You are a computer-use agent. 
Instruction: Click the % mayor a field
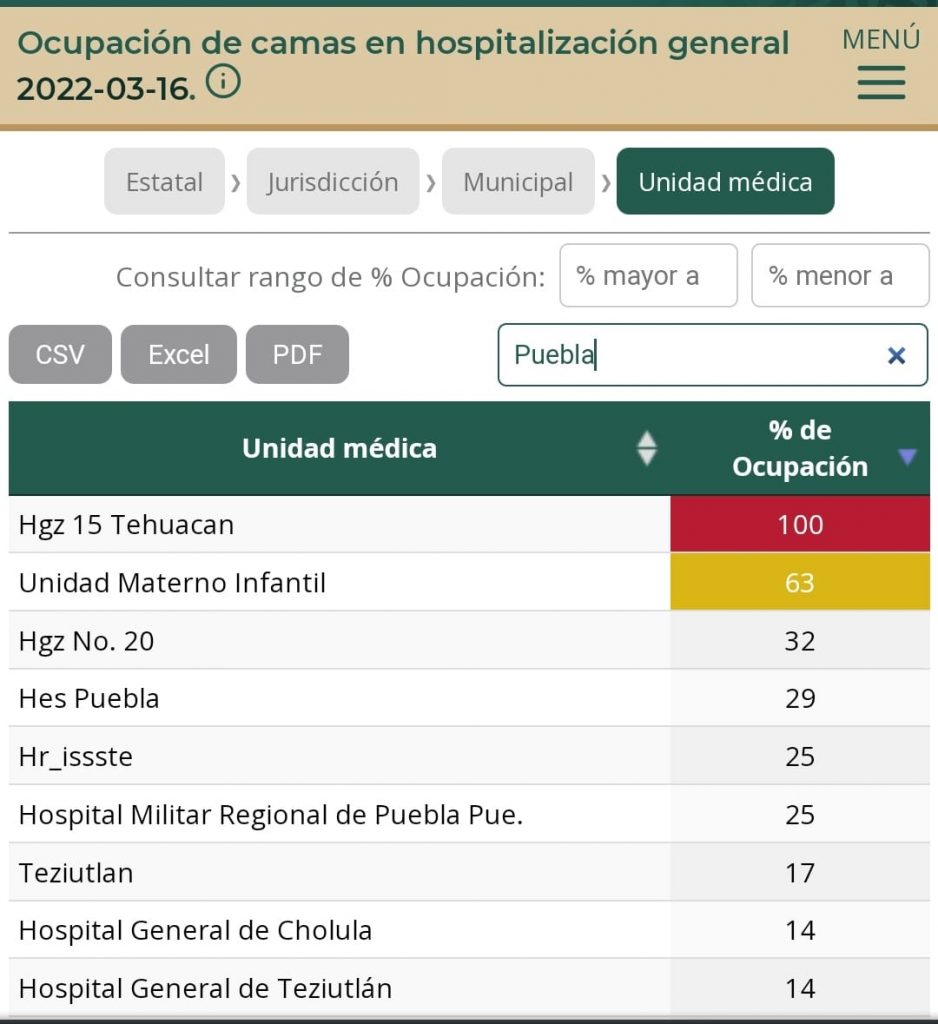click(x=648, y=276)
